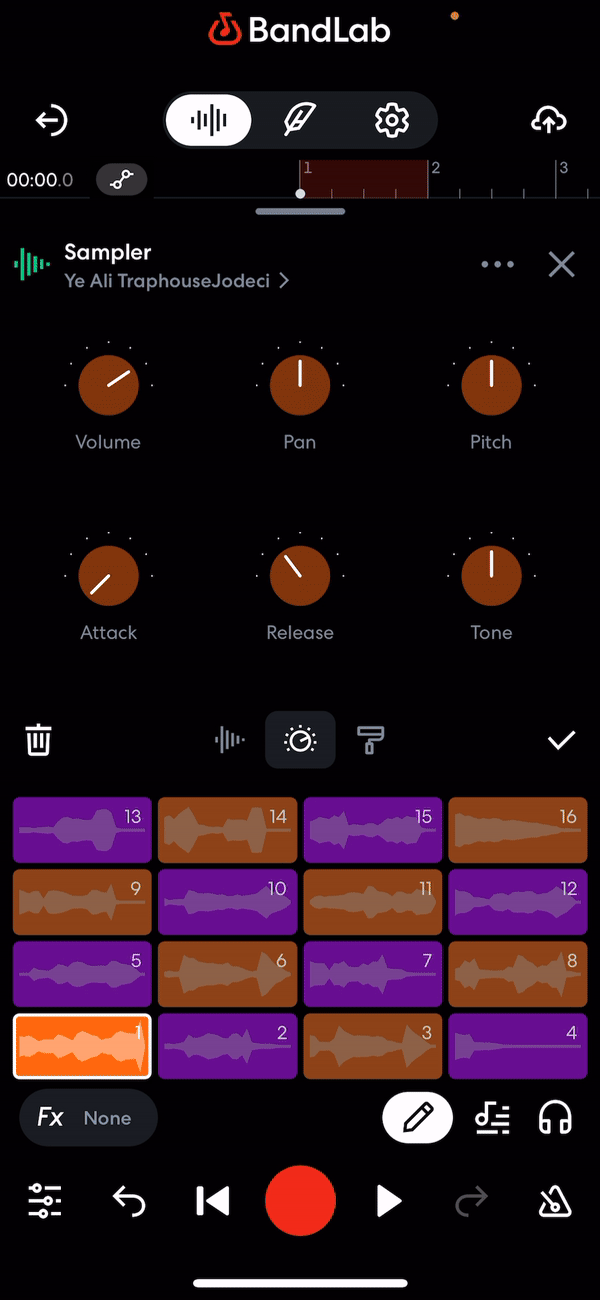Delete the selected pad with trash icon

tap(38, 741)
